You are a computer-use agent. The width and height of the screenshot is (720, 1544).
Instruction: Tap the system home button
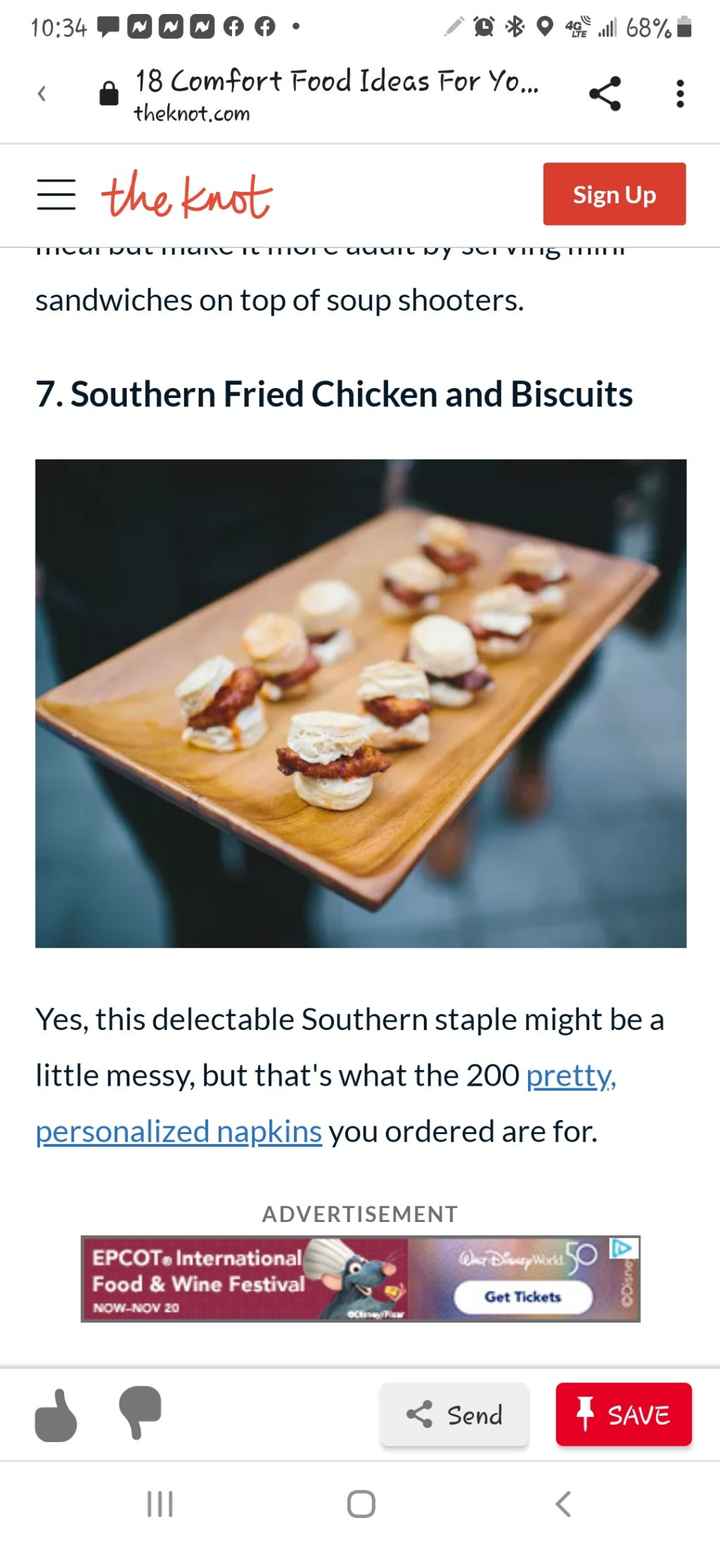coord(361,1503)
